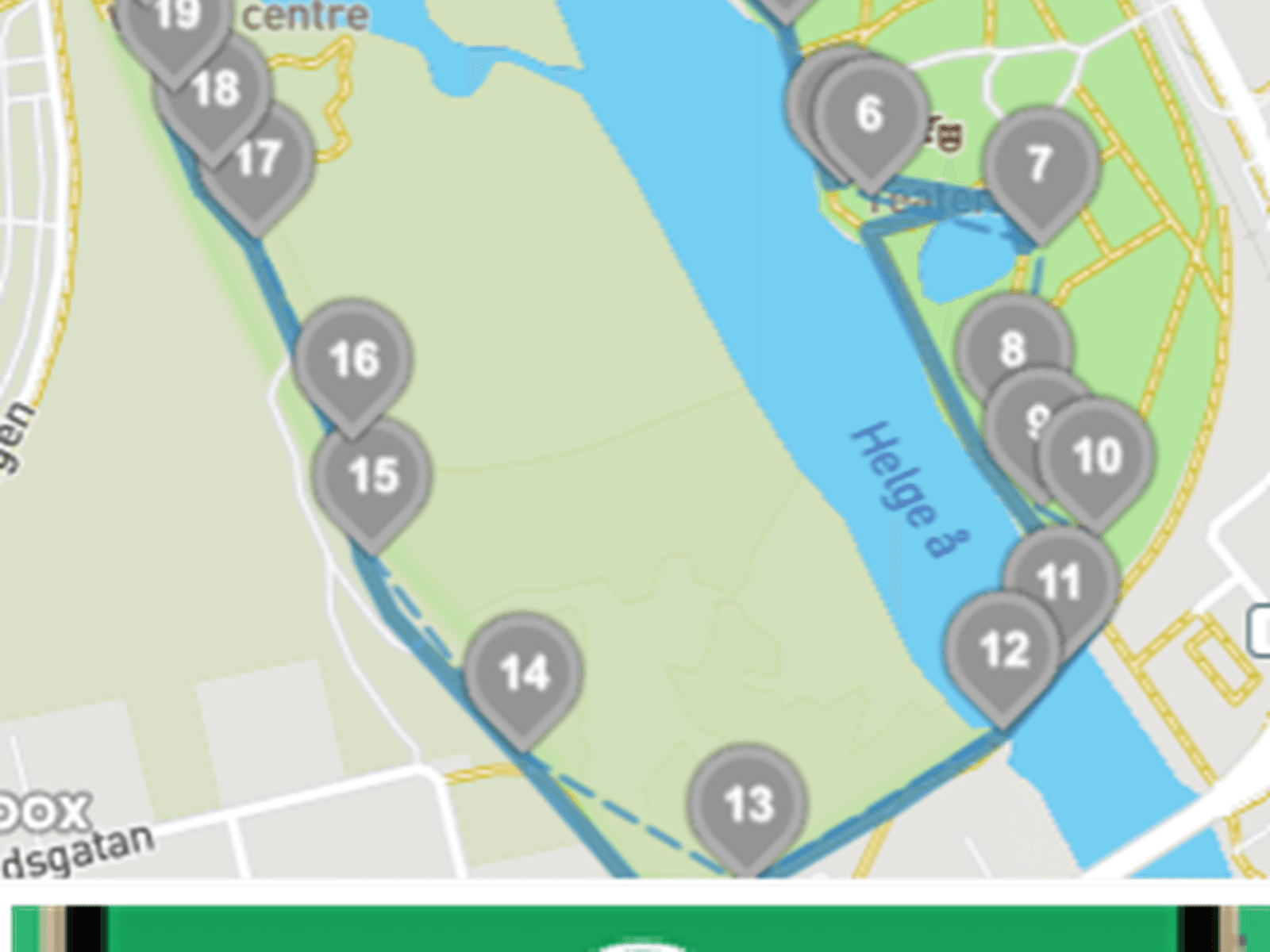Tap waypoint marker 14

pos(523,673)
